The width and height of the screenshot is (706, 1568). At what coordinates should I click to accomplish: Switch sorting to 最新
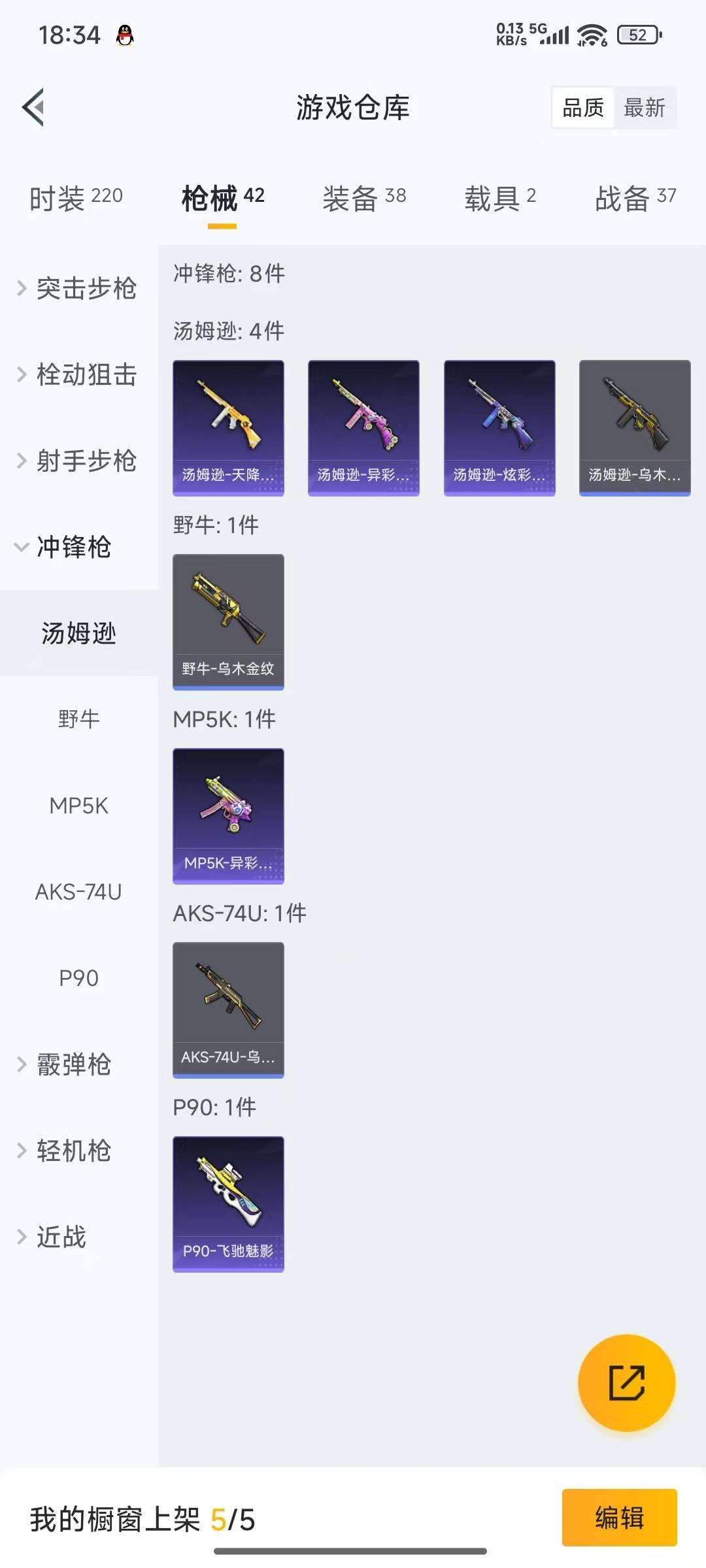coord(645,107)
